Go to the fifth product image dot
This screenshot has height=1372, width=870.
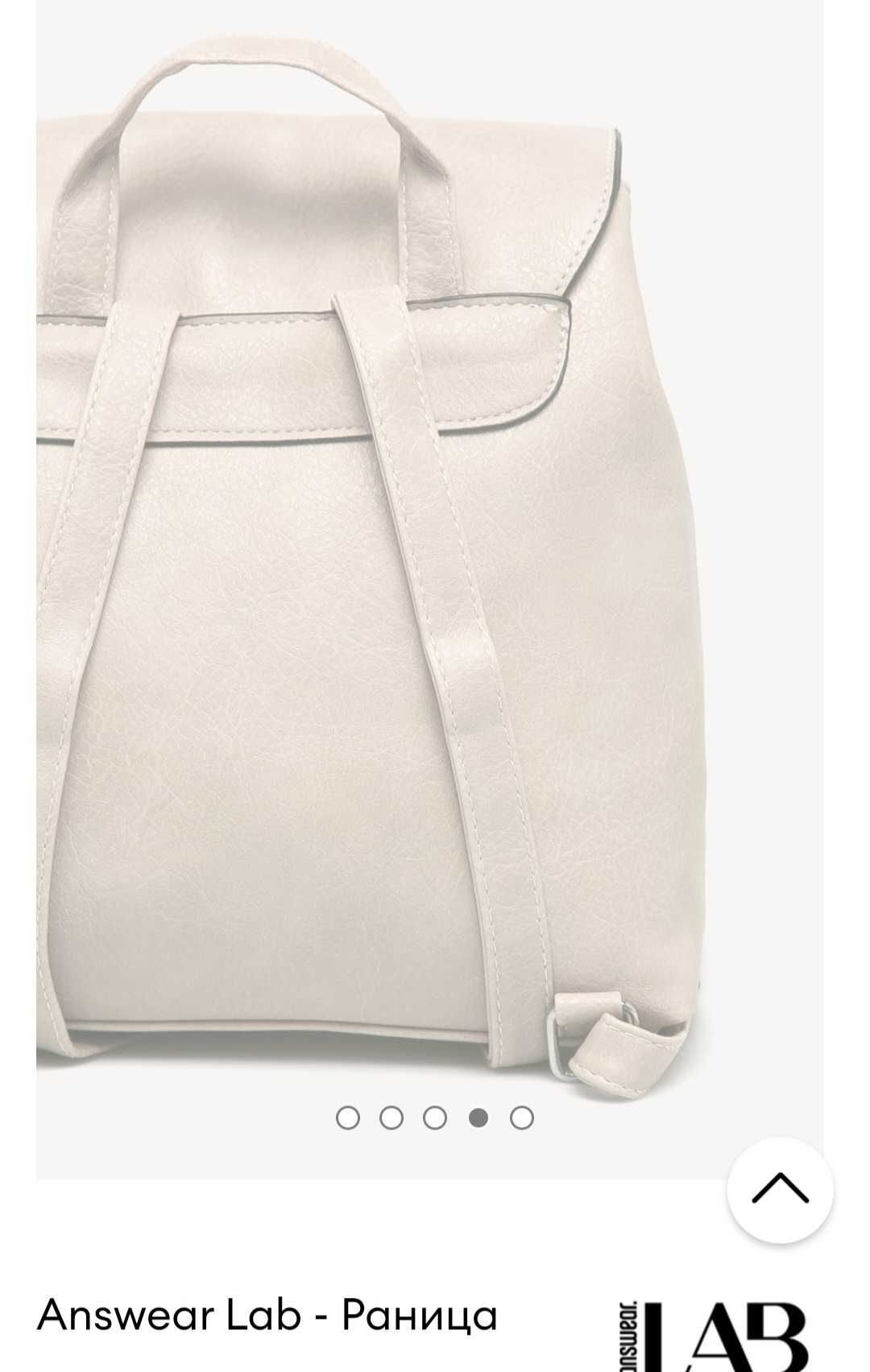[522, 1118]
